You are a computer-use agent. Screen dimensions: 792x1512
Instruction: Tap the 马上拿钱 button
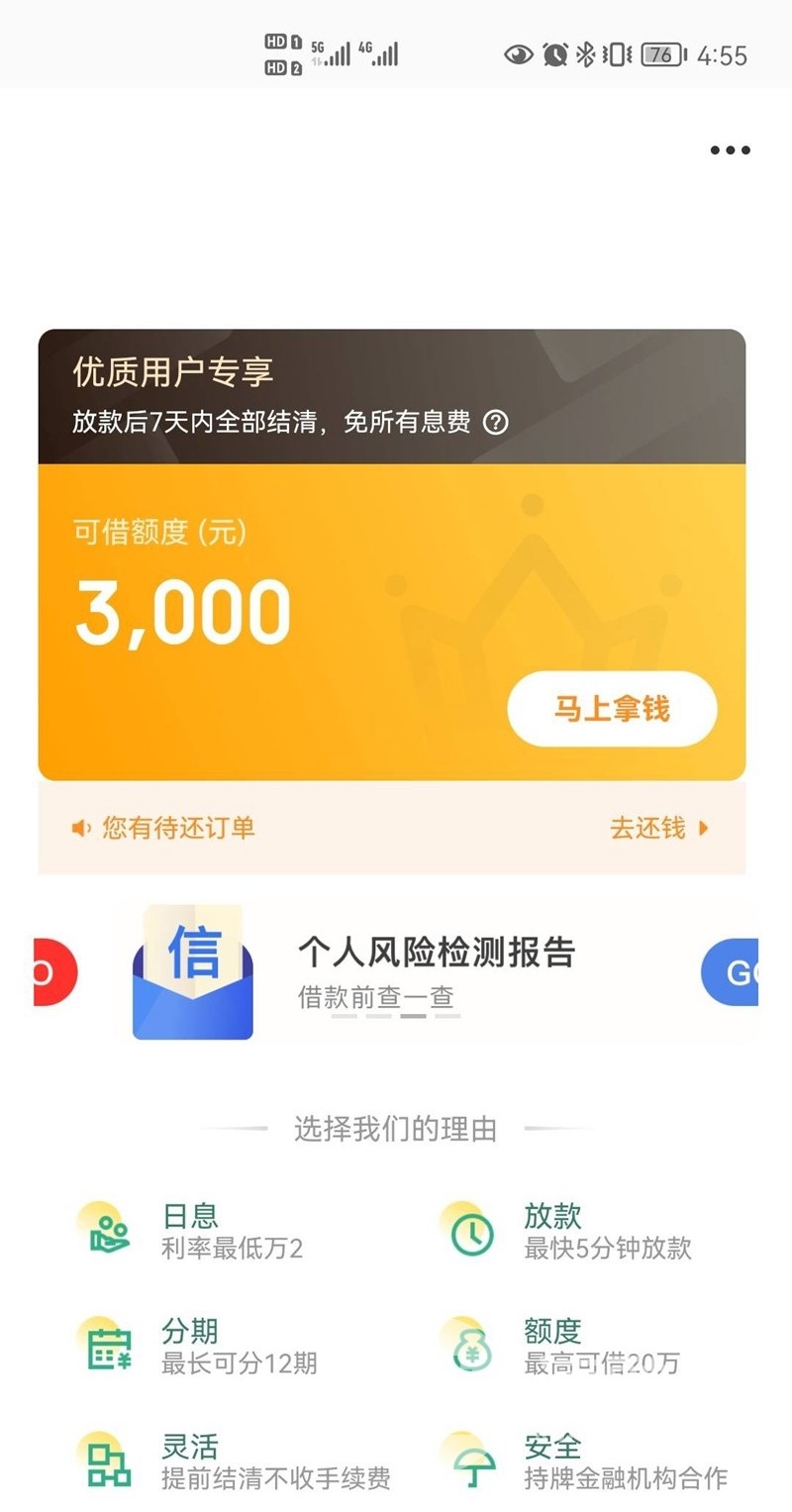coord(612,709)
